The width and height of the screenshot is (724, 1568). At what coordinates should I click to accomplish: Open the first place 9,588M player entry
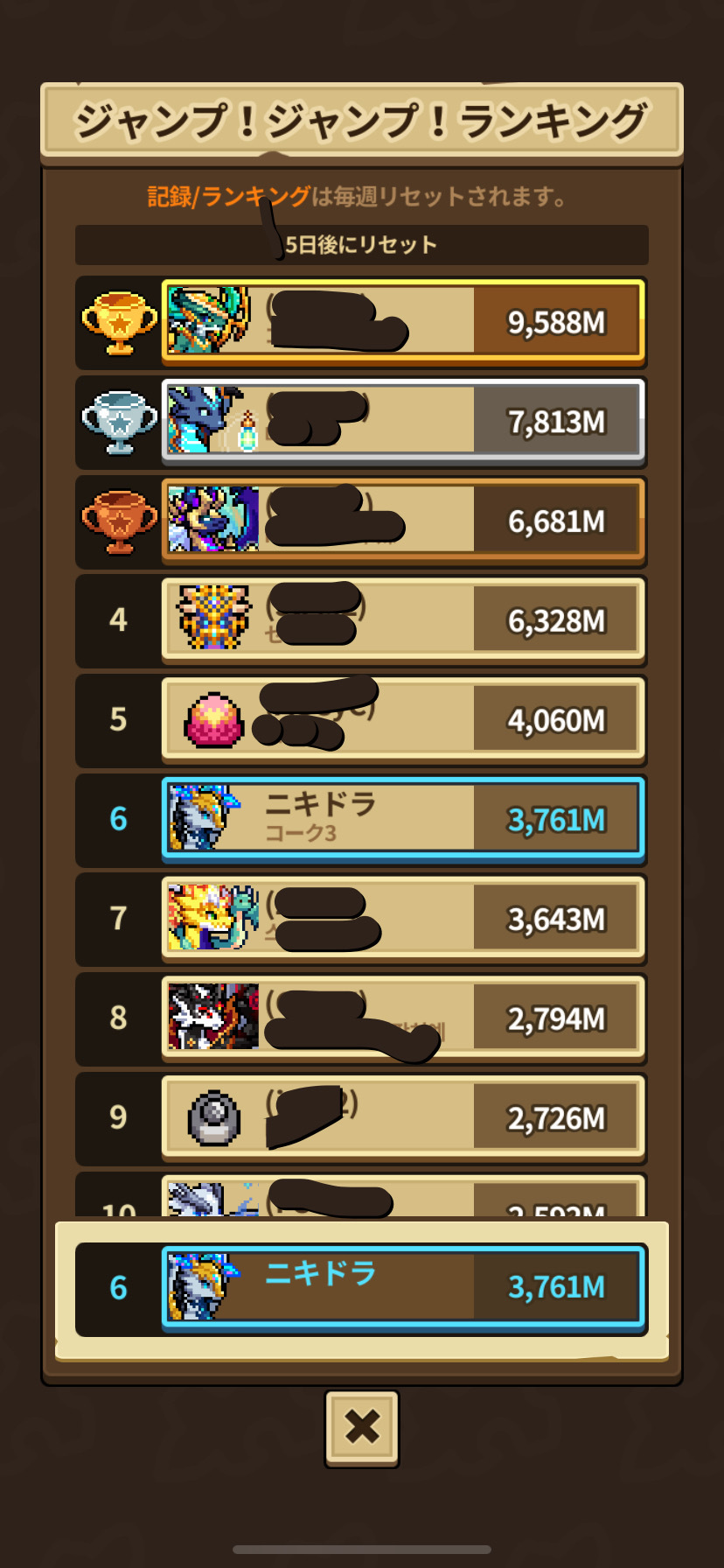coord(403,321)
